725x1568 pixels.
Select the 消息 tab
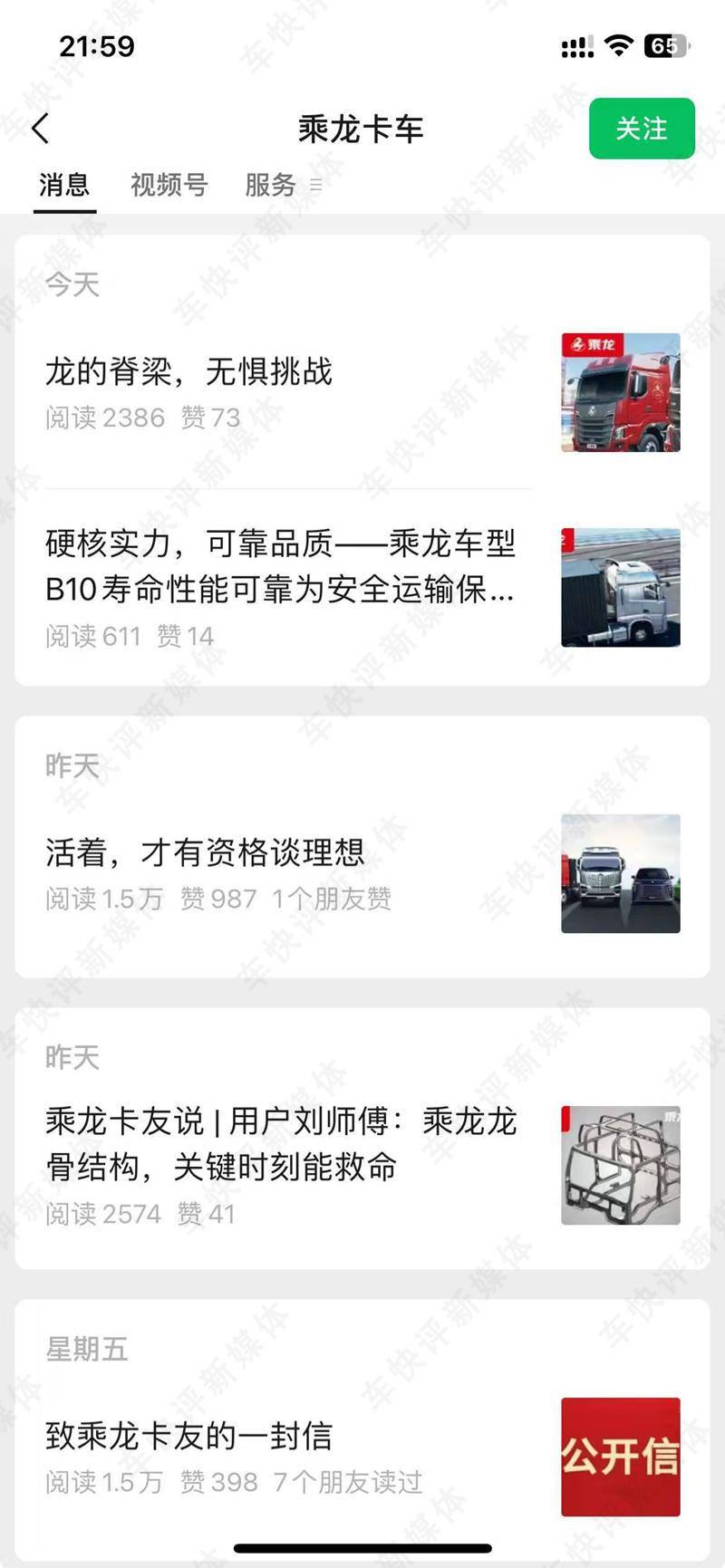[x=63, y=186]
